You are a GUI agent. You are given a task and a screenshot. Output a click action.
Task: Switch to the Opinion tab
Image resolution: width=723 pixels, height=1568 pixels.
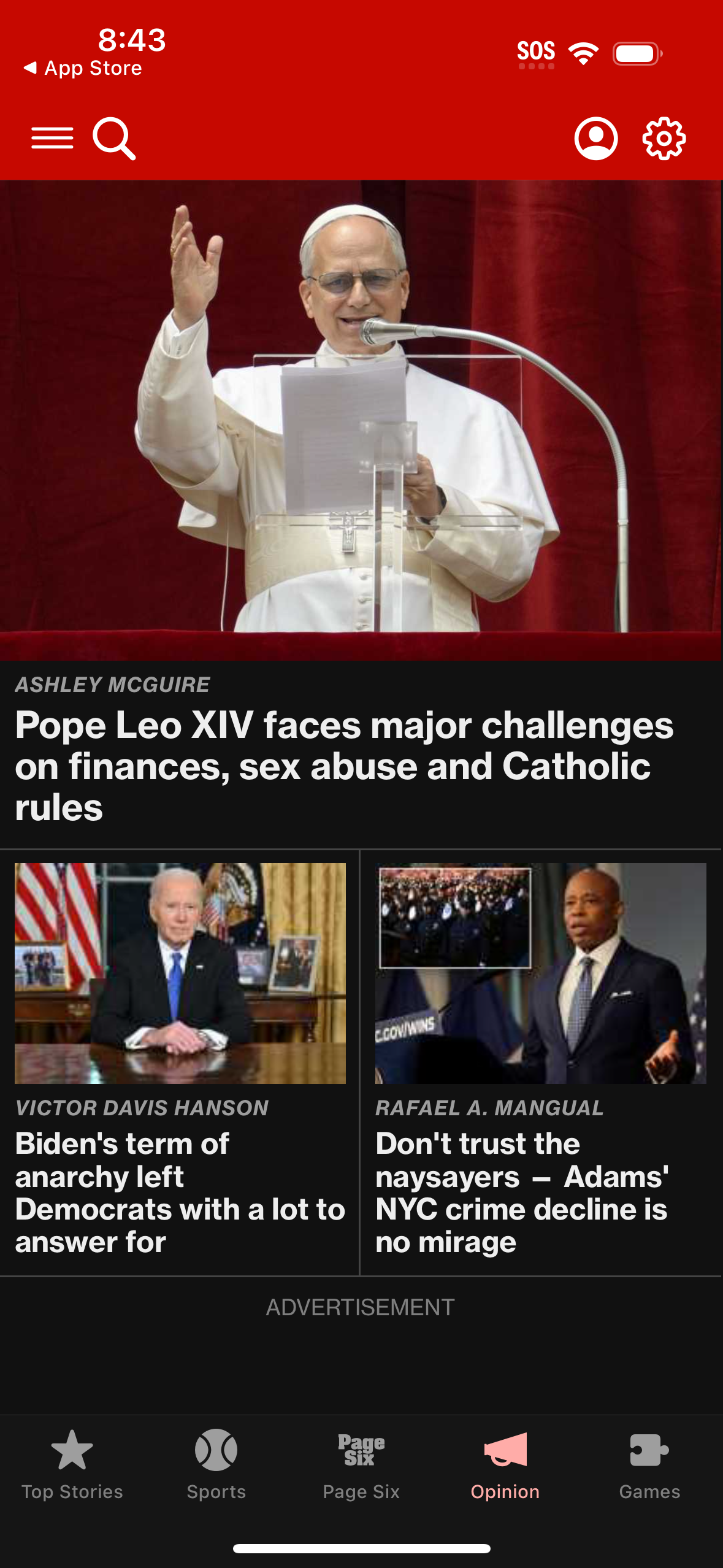click(x=505, y=1472)
